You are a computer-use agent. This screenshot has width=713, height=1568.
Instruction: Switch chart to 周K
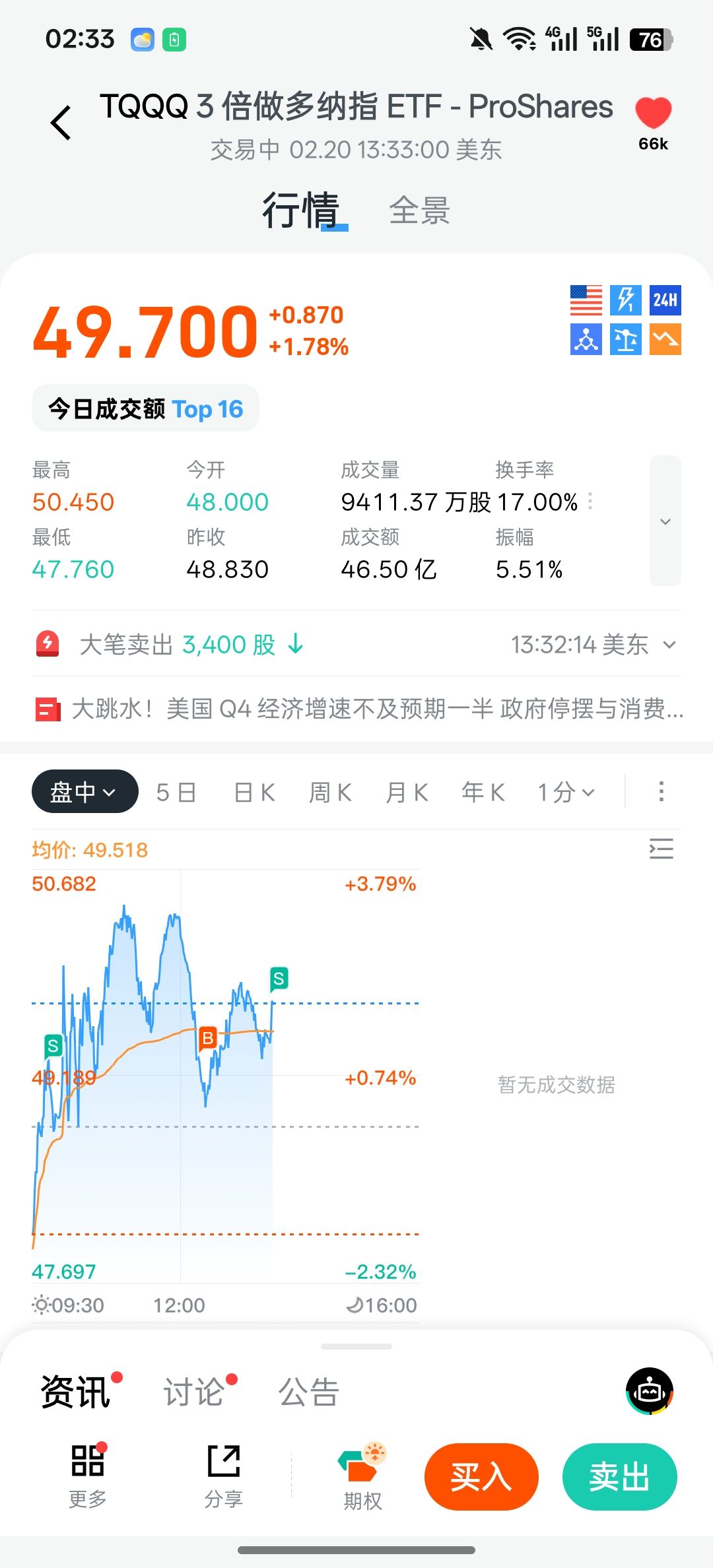pyautogui.click(x=330, y=792)
